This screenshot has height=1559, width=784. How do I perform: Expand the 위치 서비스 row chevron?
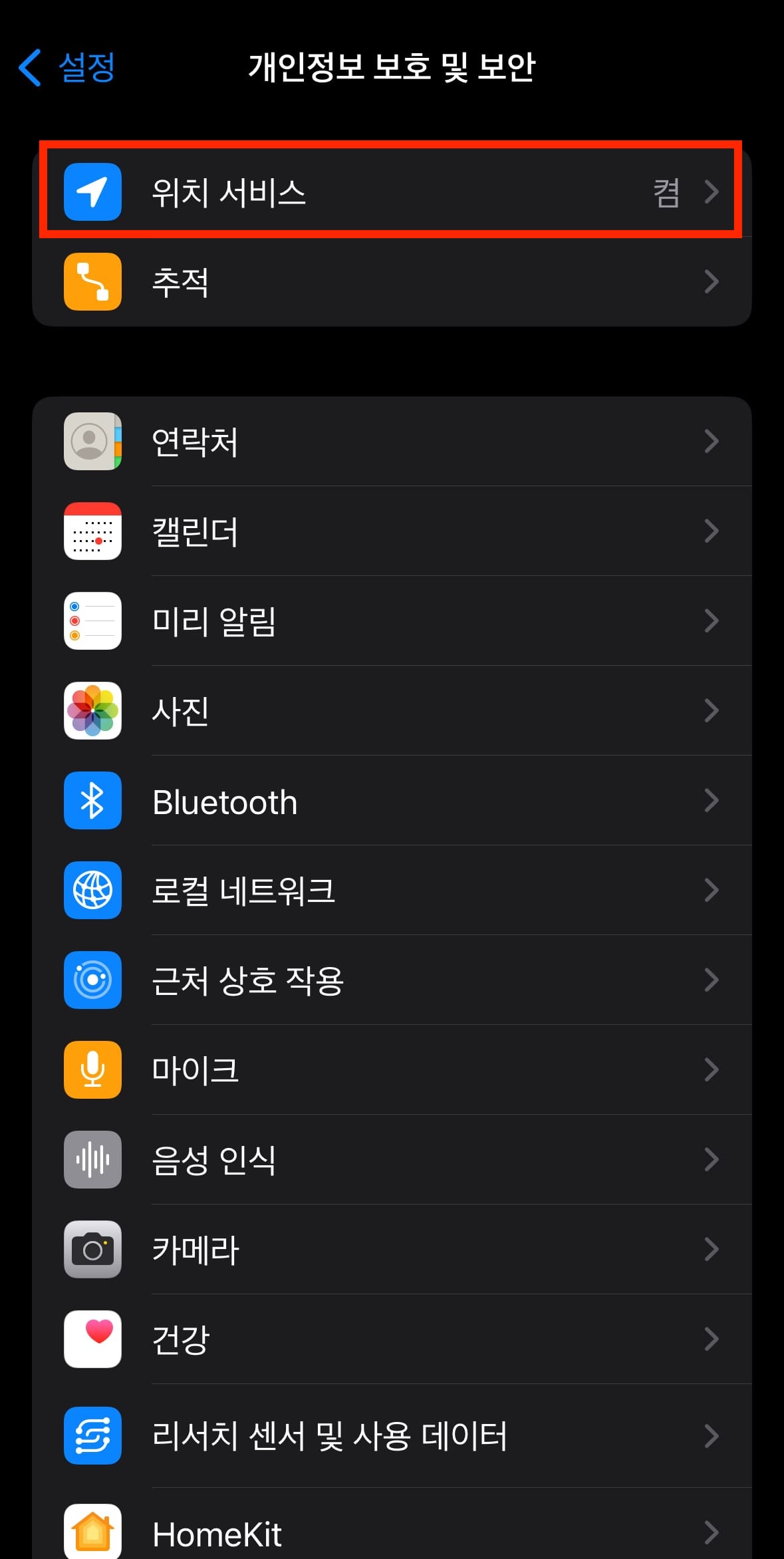point(713,193)
